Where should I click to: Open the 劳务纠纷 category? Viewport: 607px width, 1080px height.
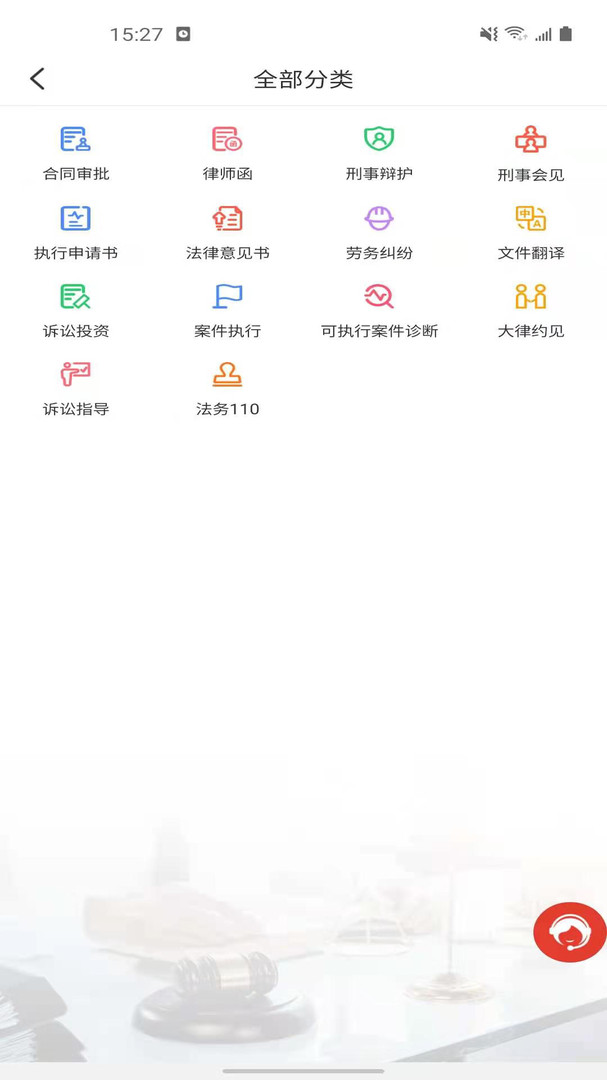pos(379,233)
